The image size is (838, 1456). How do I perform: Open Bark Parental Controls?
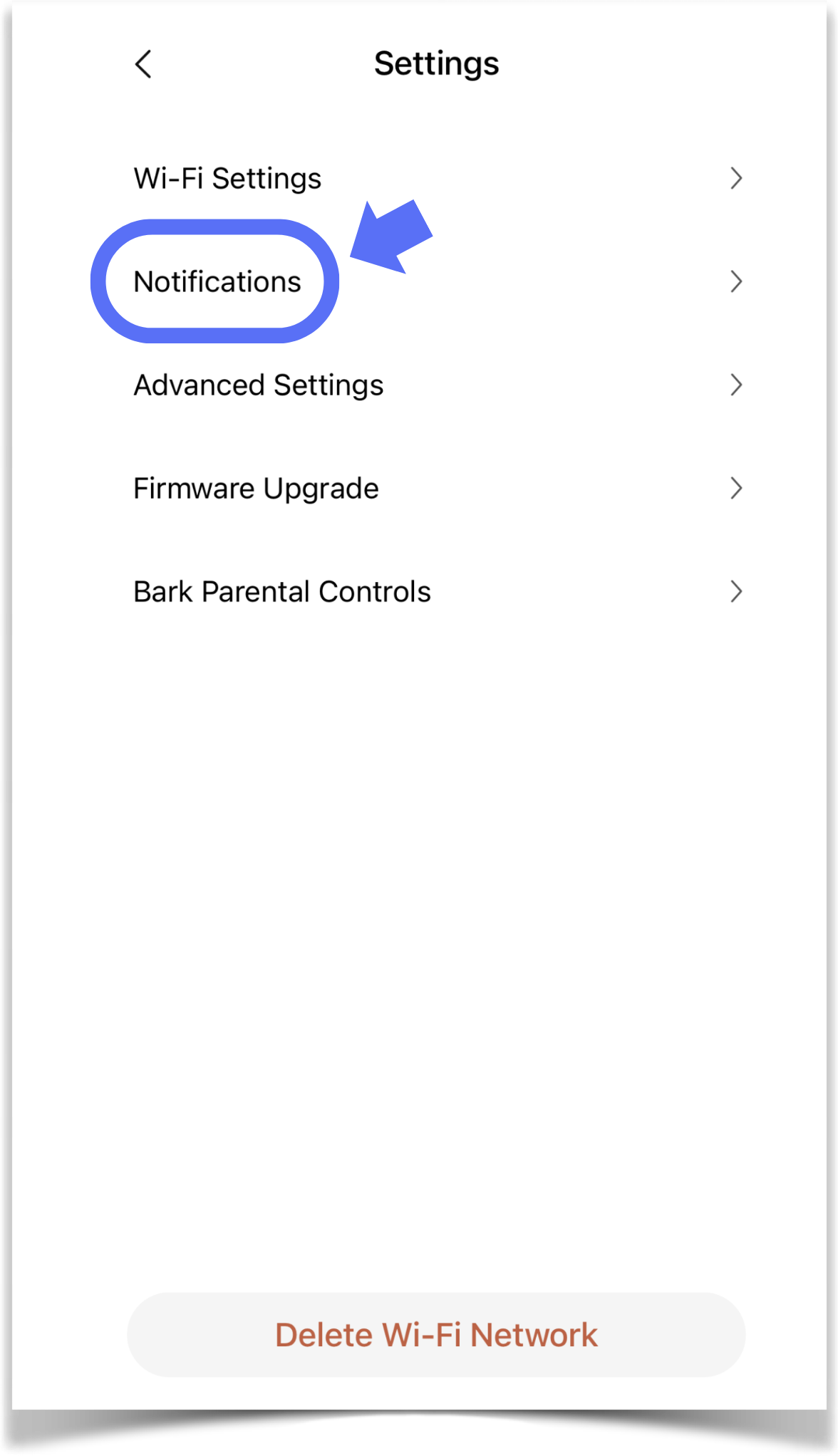pyautogui.click(x=437, y=591)
